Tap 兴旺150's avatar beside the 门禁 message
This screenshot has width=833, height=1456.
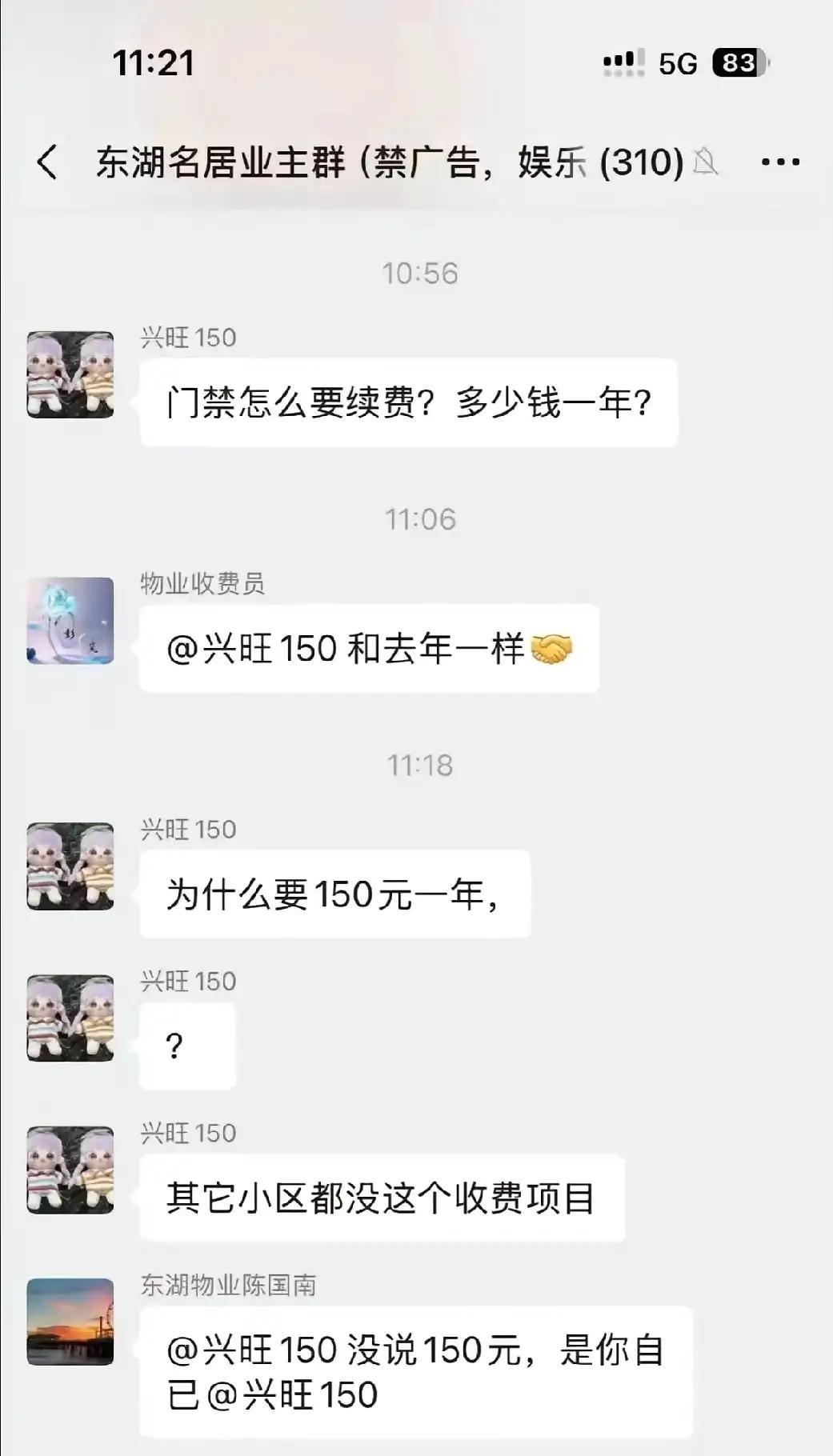point(70,374)
